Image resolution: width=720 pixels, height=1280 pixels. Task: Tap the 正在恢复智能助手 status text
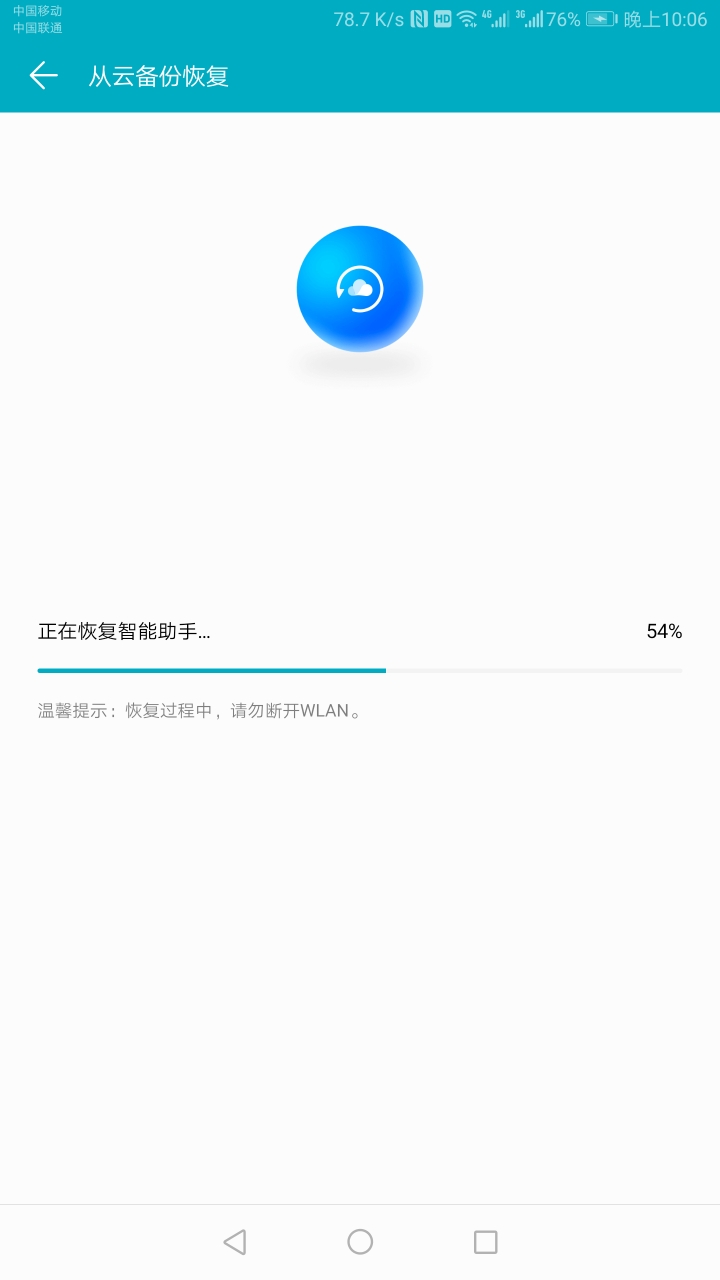tap(125, 631)
